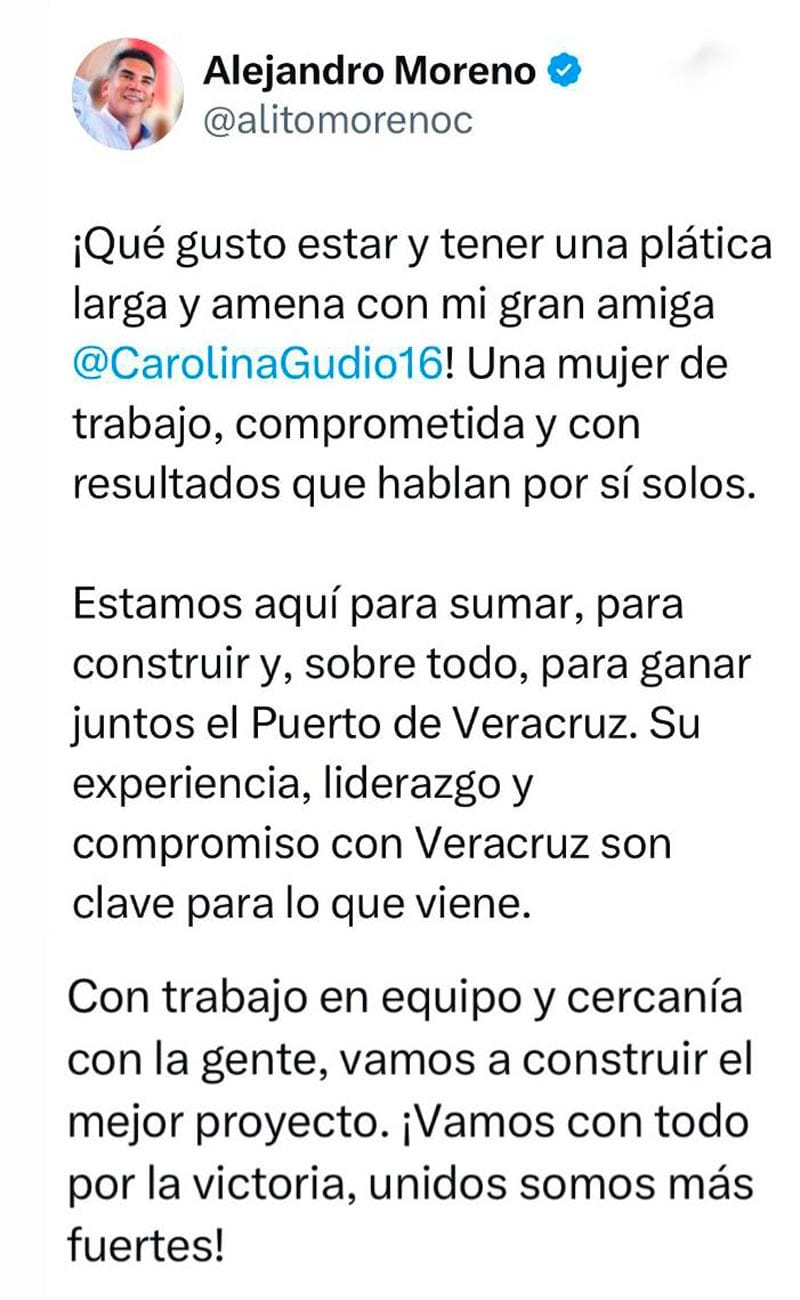Open the @alitomorenoc profile handle
The width and height of the screenshot is (800, 1300).
click(x=338, y=120)
